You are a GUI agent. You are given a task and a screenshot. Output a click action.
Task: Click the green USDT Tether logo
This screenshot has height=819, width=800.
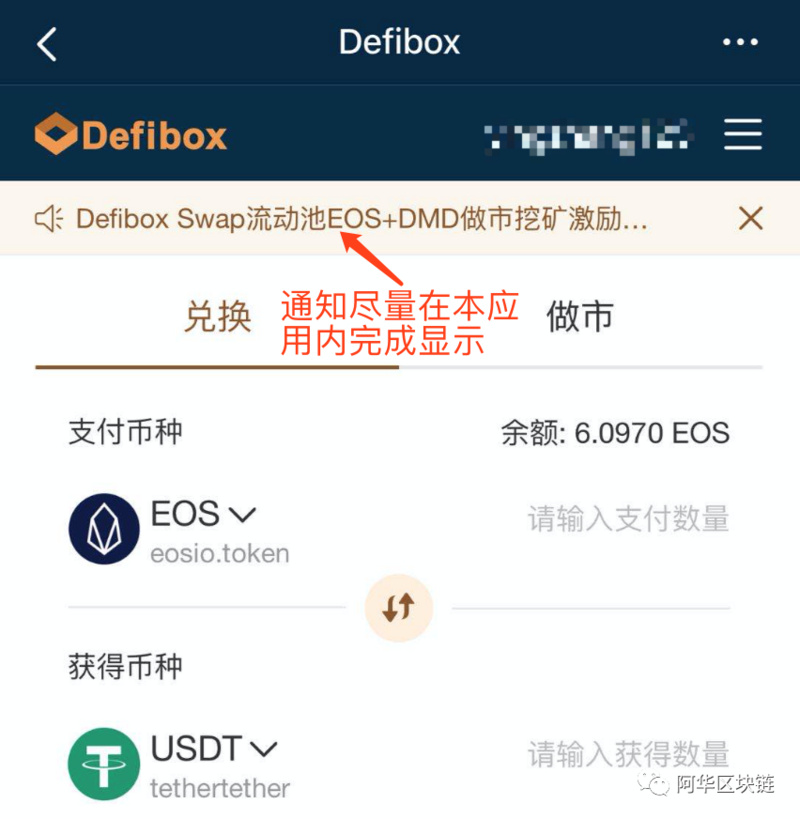tap(103, 763)
